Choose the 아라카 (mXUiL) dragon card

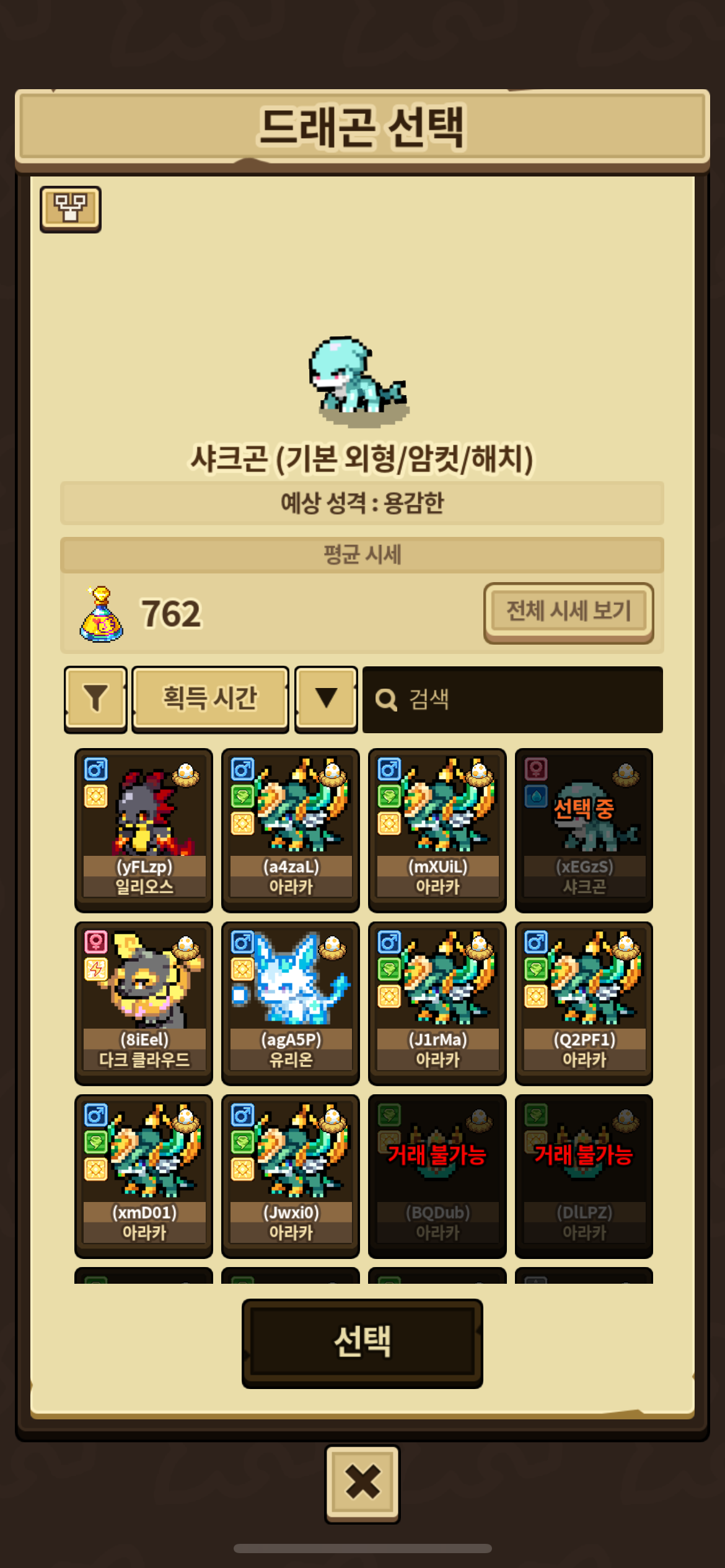(x=437, y=830)
